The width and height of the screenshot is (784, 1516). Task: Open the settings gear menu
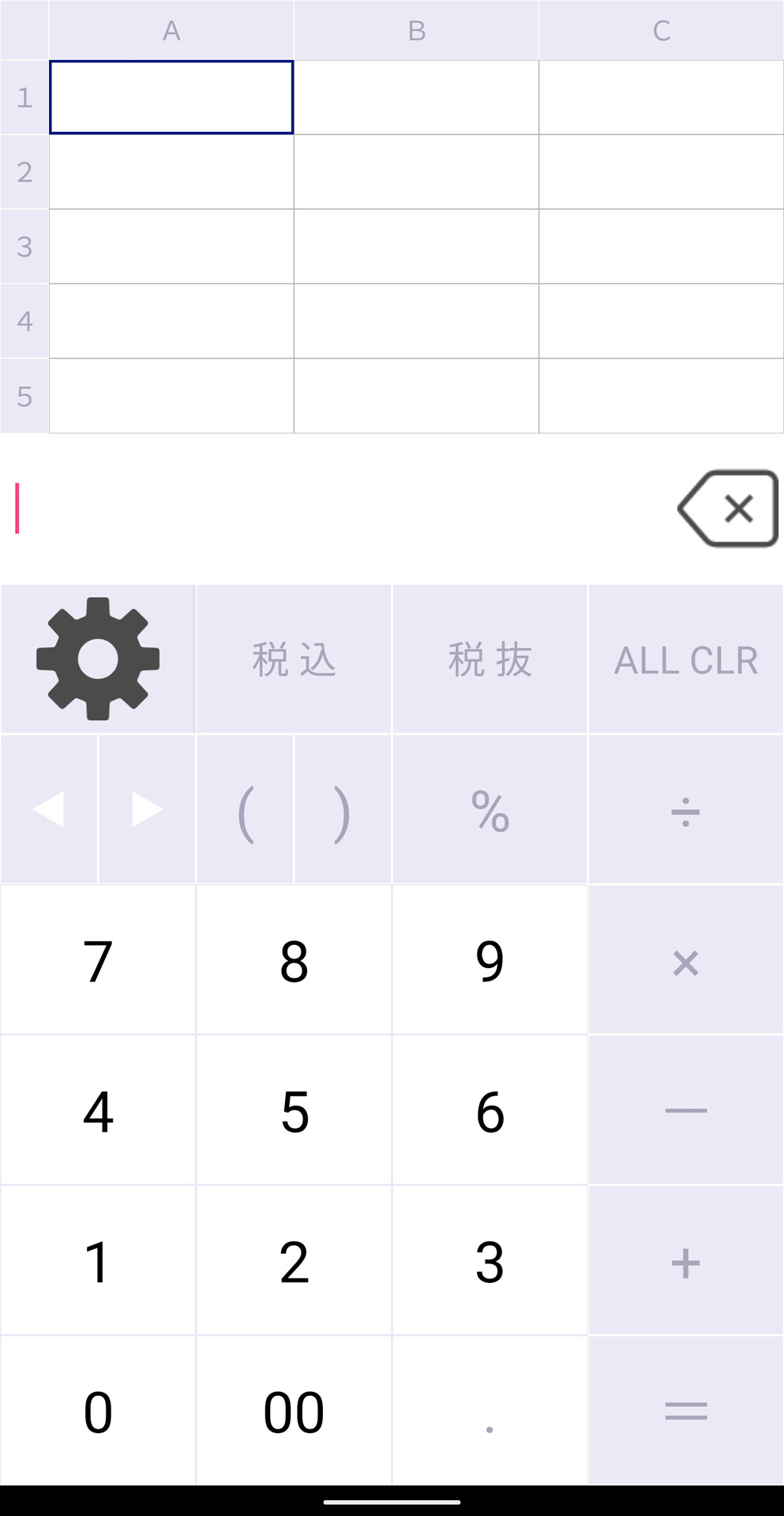click(x=98, y=658)
